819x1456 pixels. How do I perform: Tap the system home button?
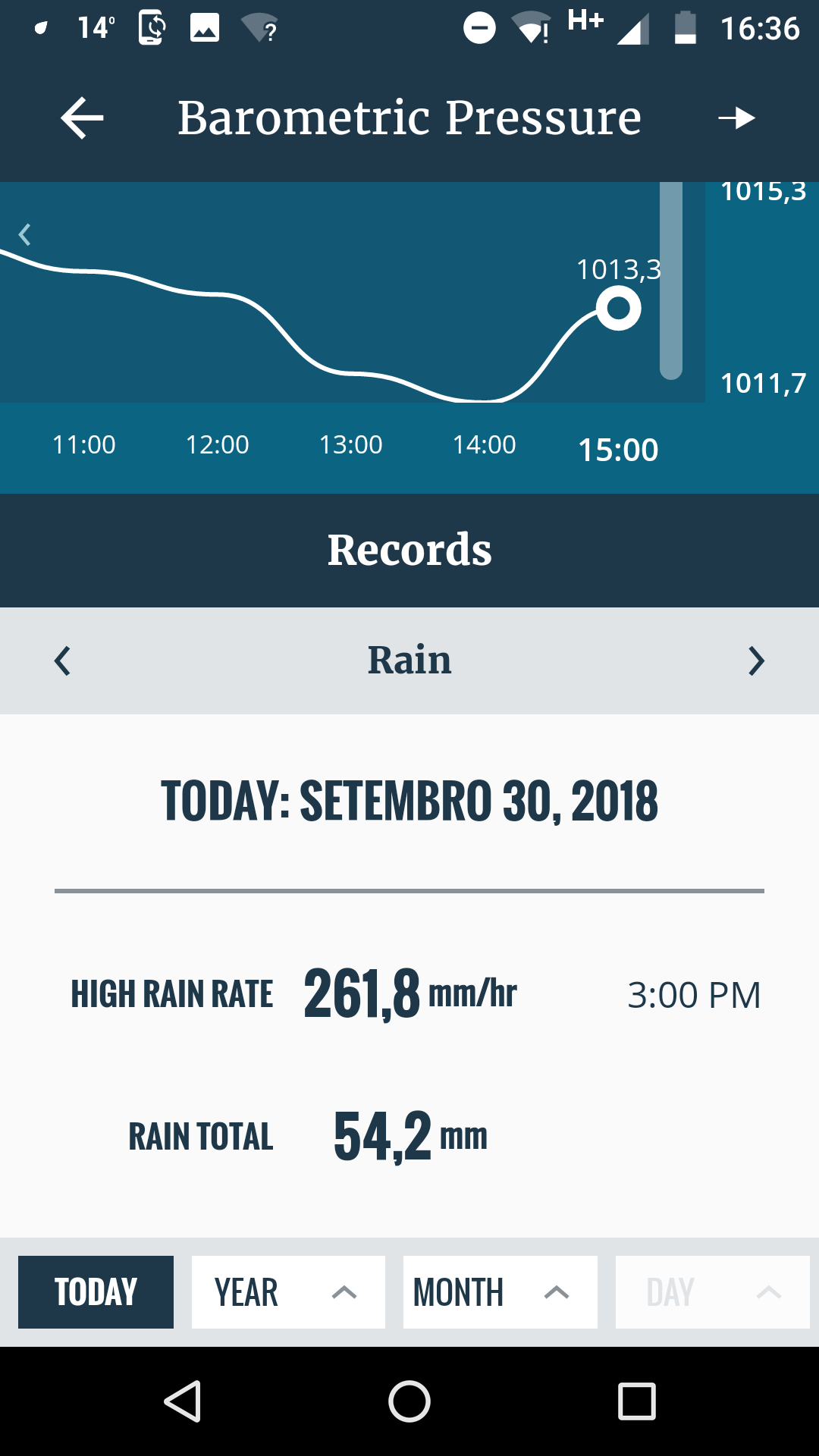click(x=409, y=1401)
